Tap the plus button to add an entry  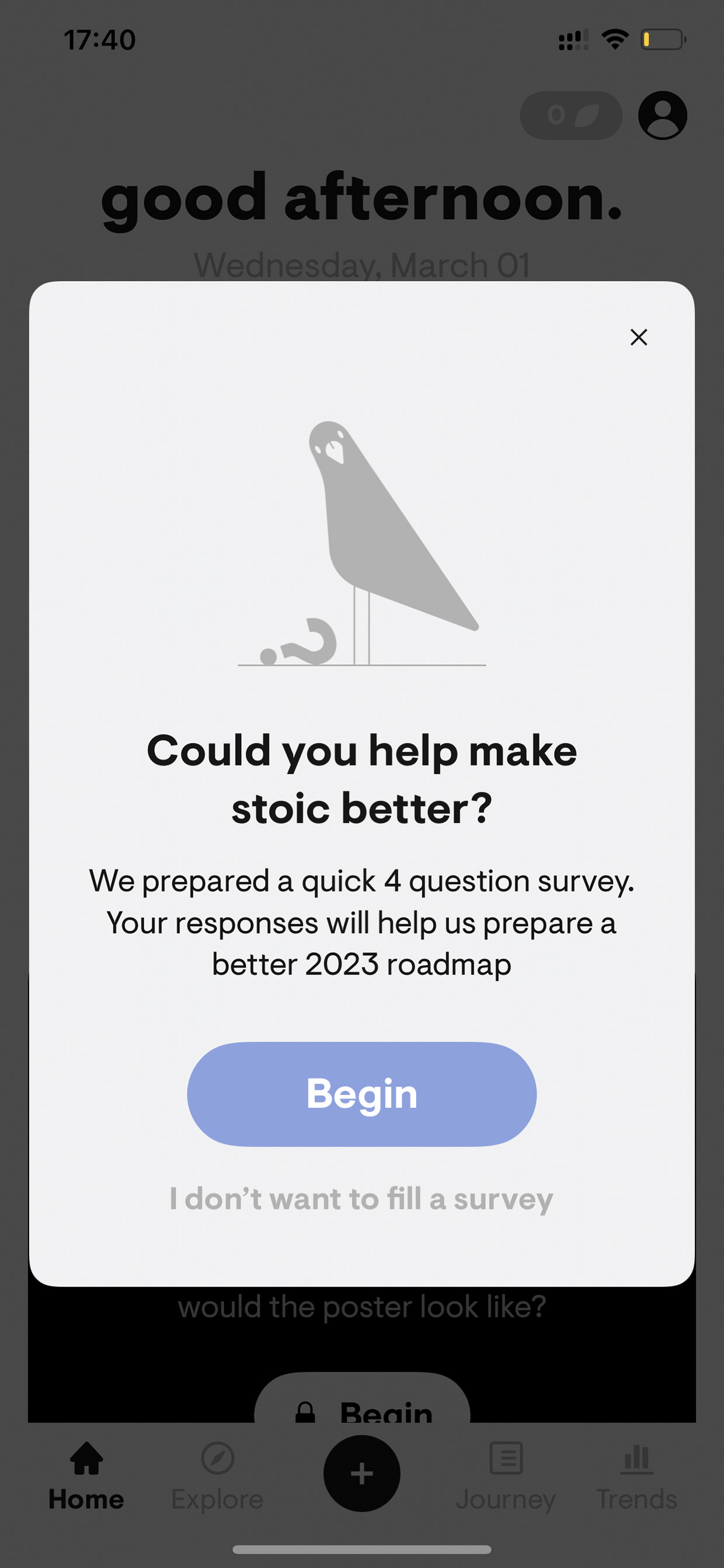click(361, 1473)
